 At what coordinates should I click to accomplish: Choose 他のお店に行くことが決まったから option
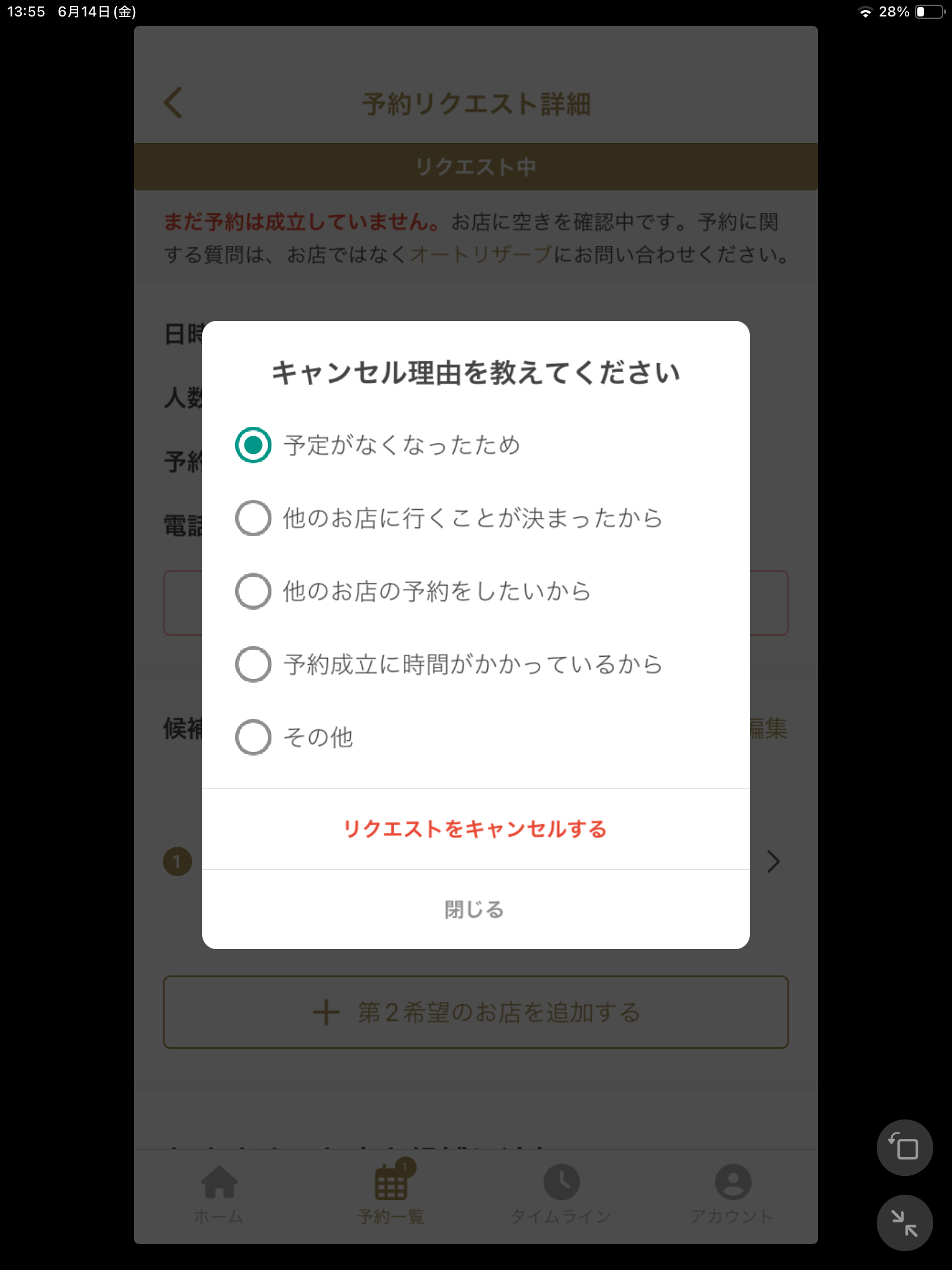(x=253, y=518)
